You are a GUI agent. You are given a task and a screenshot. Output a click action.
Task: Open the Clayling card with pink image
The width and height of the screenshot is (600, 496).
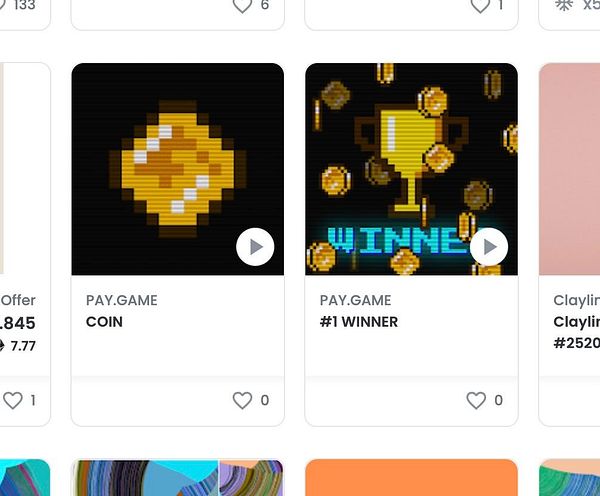tap(571, 170)
